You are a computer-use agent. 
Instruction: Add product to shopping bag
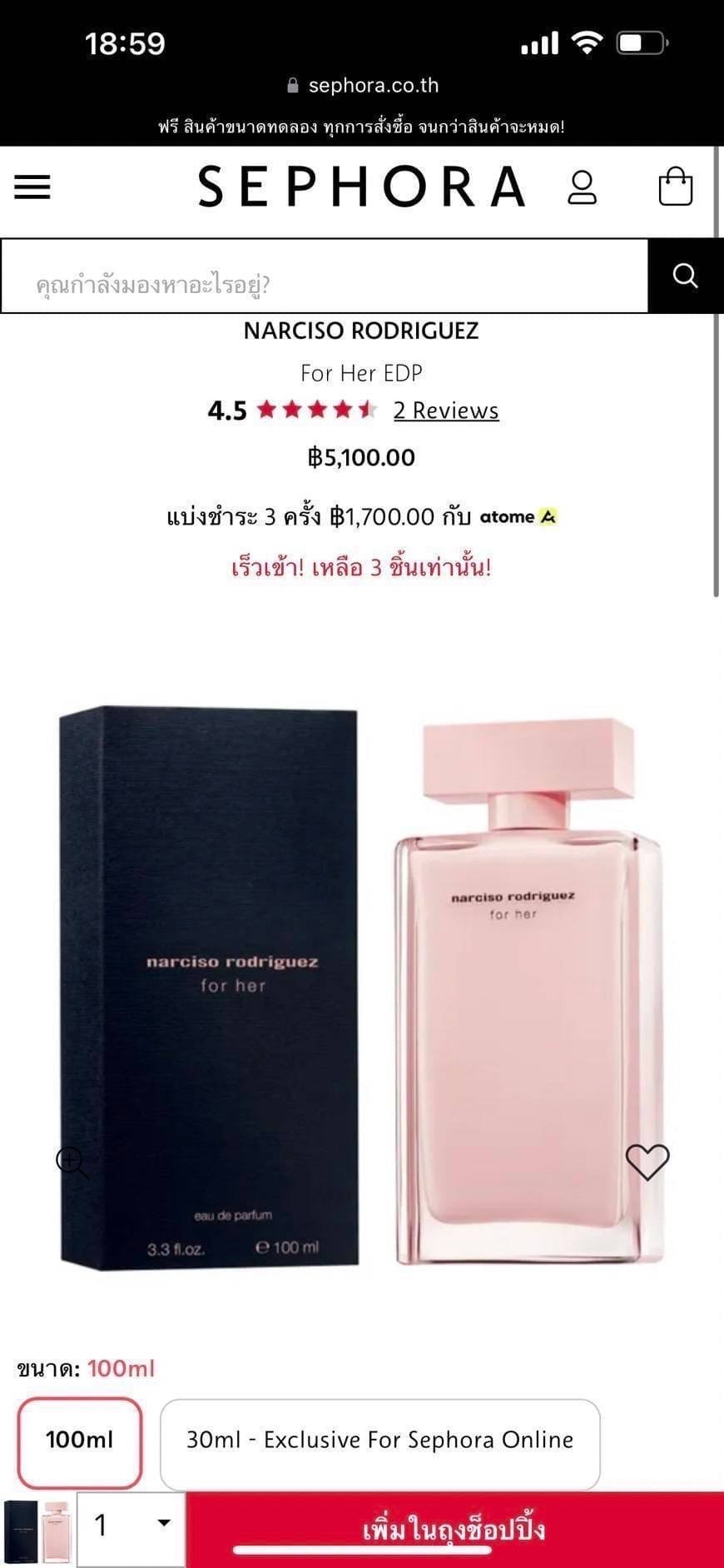[454, 1529]
